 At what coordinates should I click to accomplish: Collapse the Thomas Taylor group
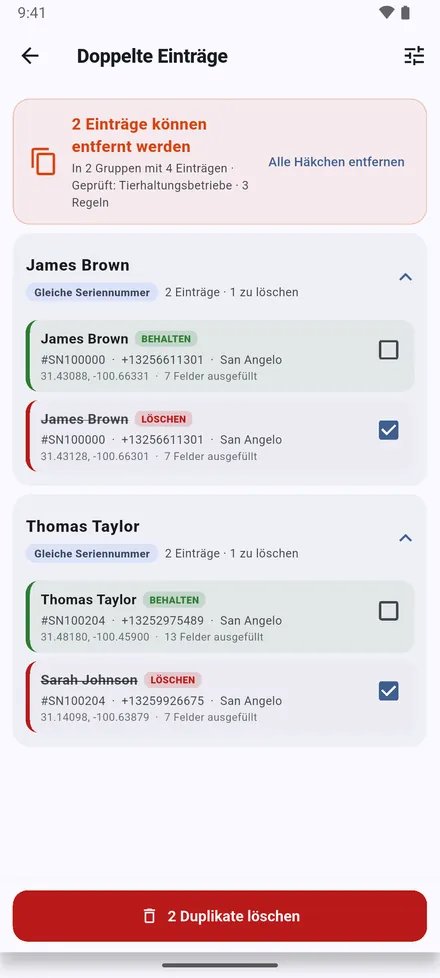[406, 538]
